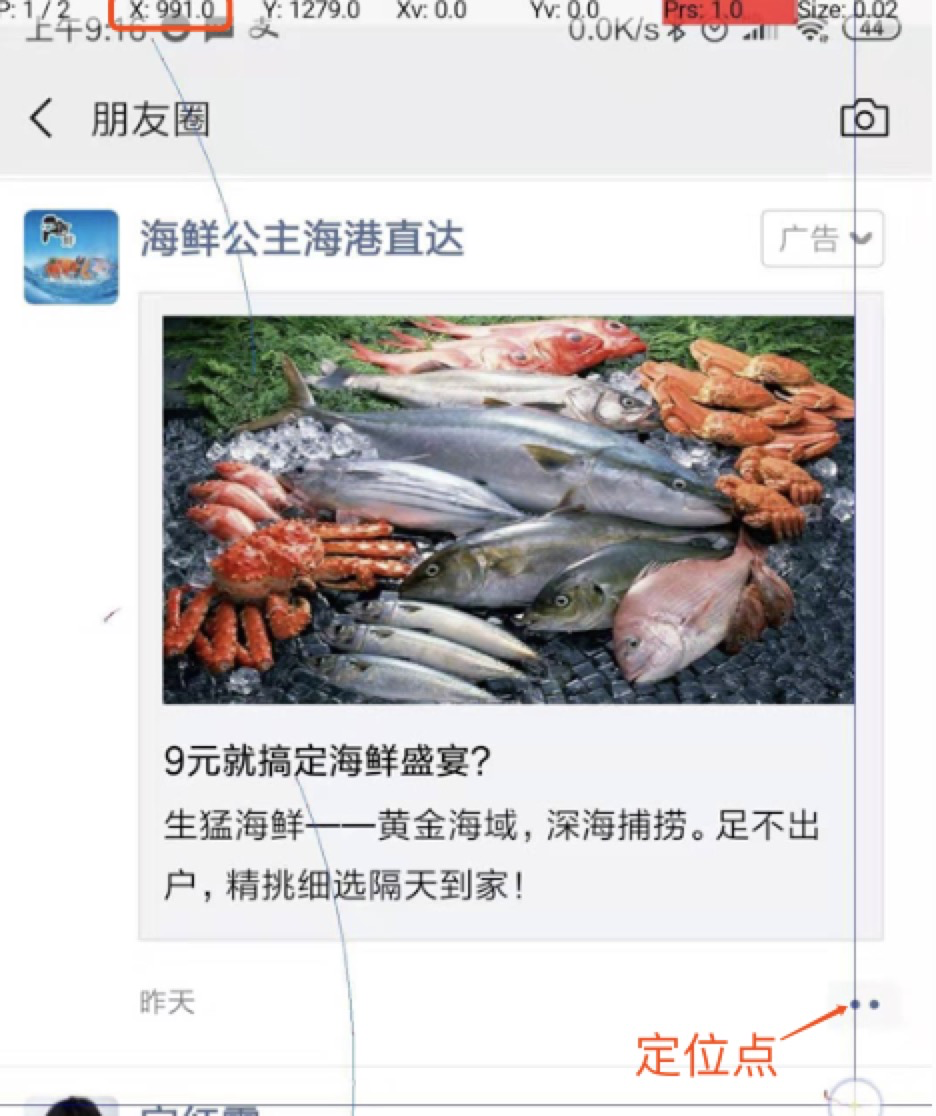Viewport: 936px width, 1116px height.
Task: Select the 朋友圈 title in the header
Action: [151, 118]
